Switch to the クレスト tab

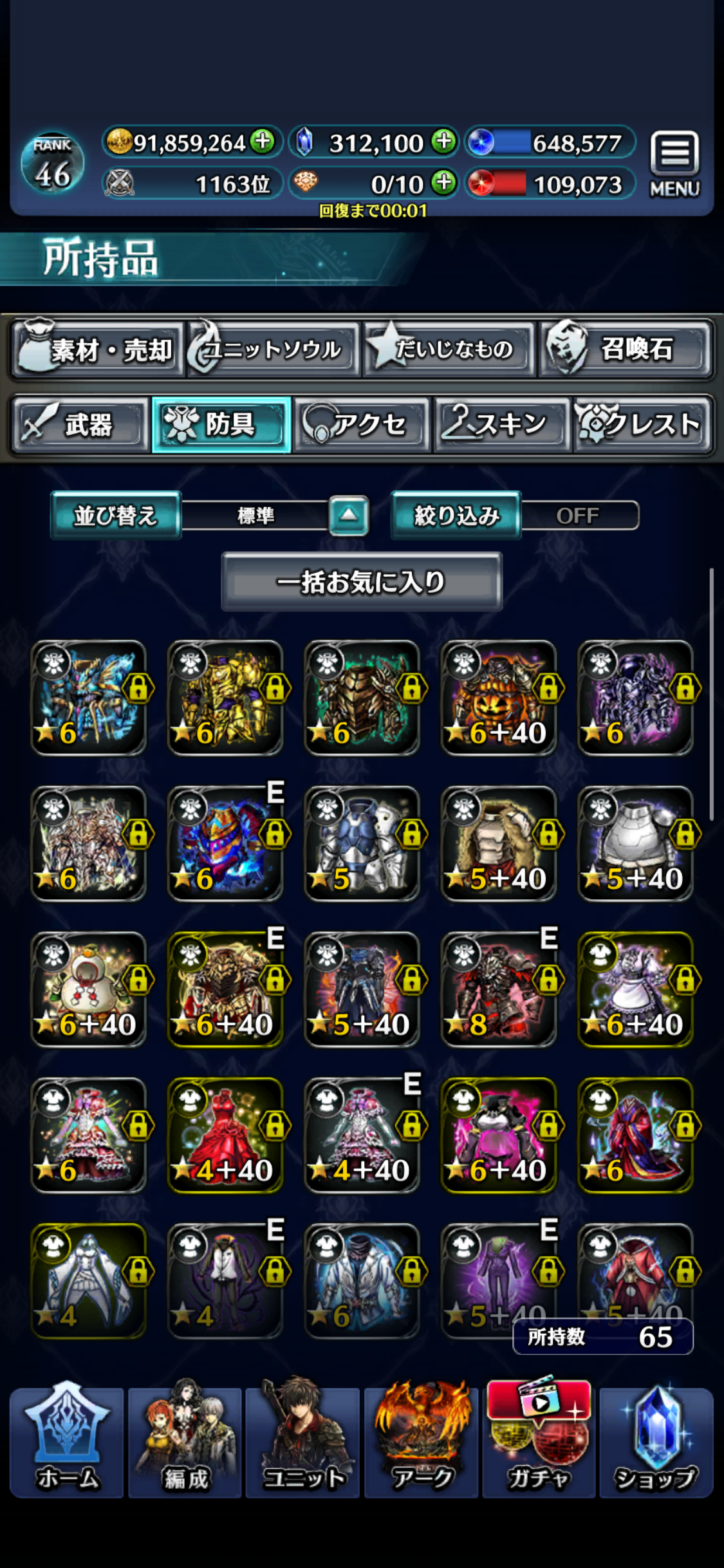pyautogui.click(x=644, y=425)
